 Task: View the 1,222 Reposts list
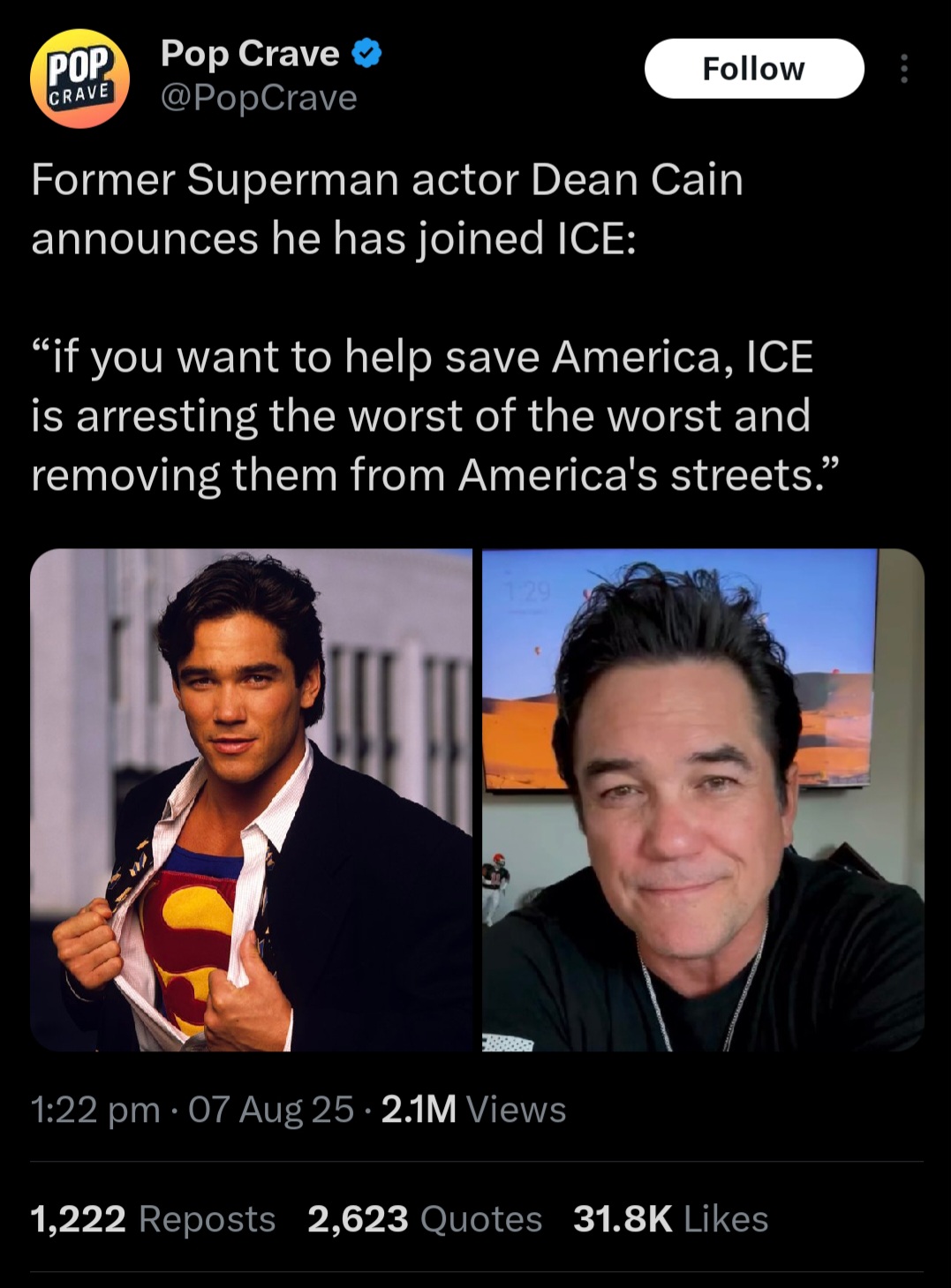tap(153, 1219)
